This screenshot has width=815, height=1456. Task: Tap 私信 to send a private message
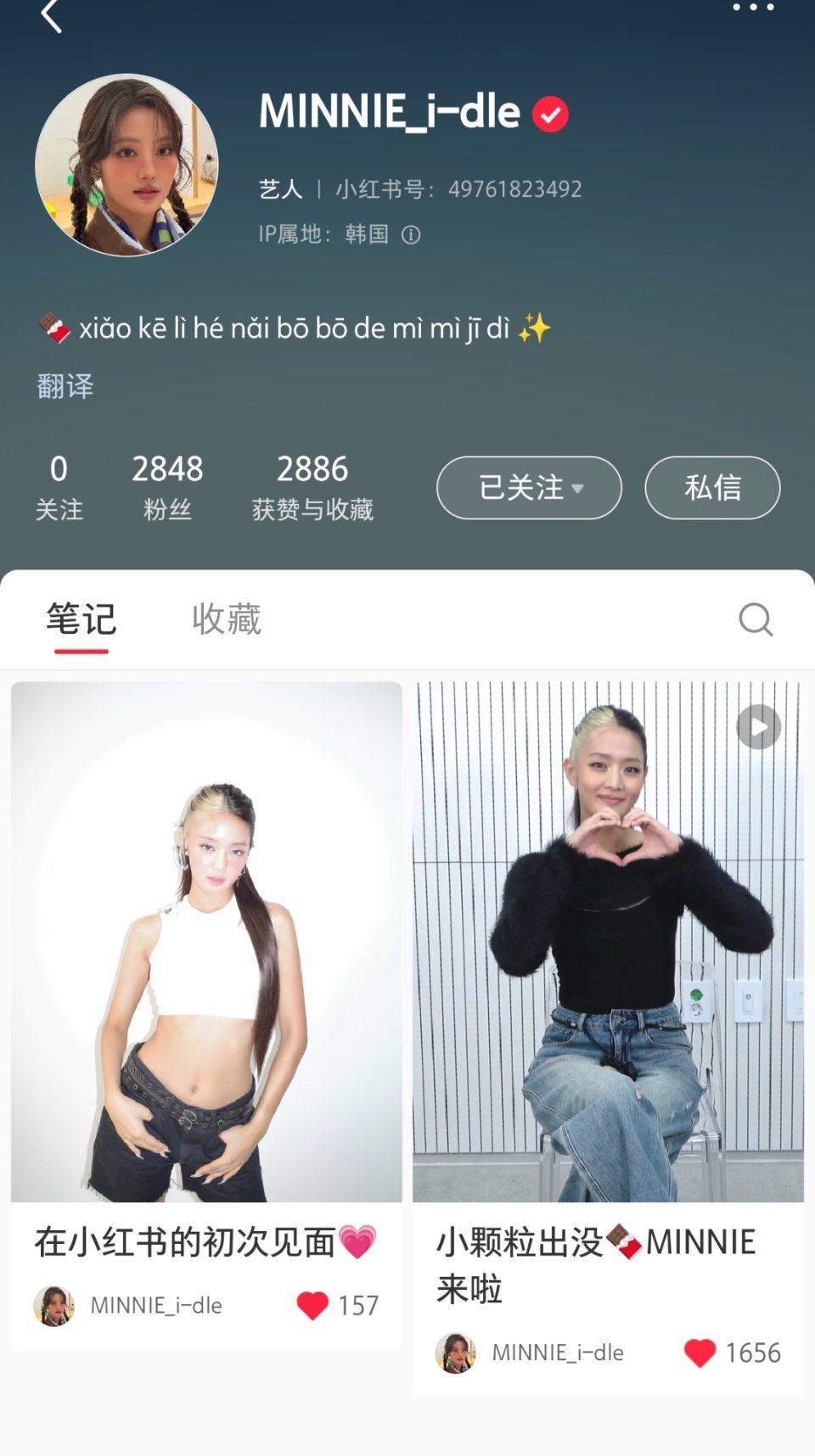[x=711, y=487]
